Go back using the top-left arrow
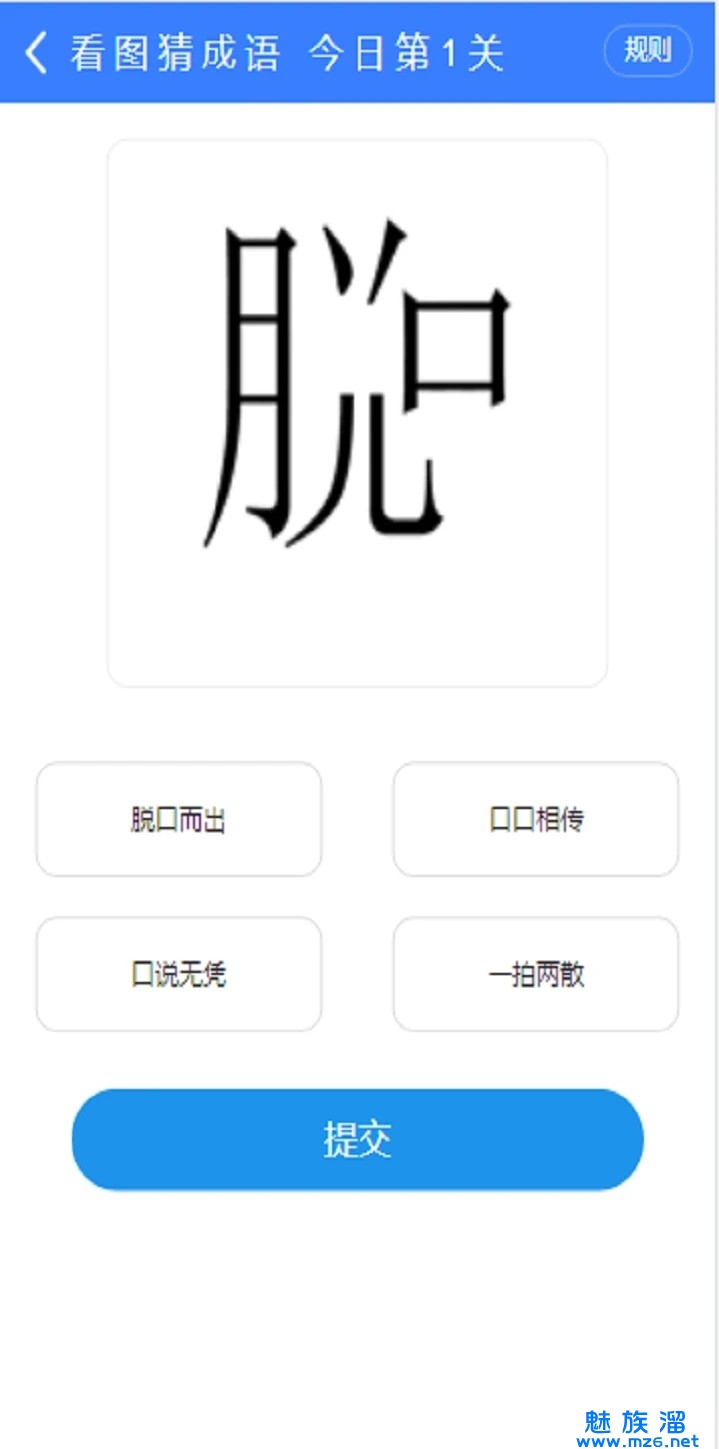The height and width of the screenshot is (1449, 719). click(36, 52)
